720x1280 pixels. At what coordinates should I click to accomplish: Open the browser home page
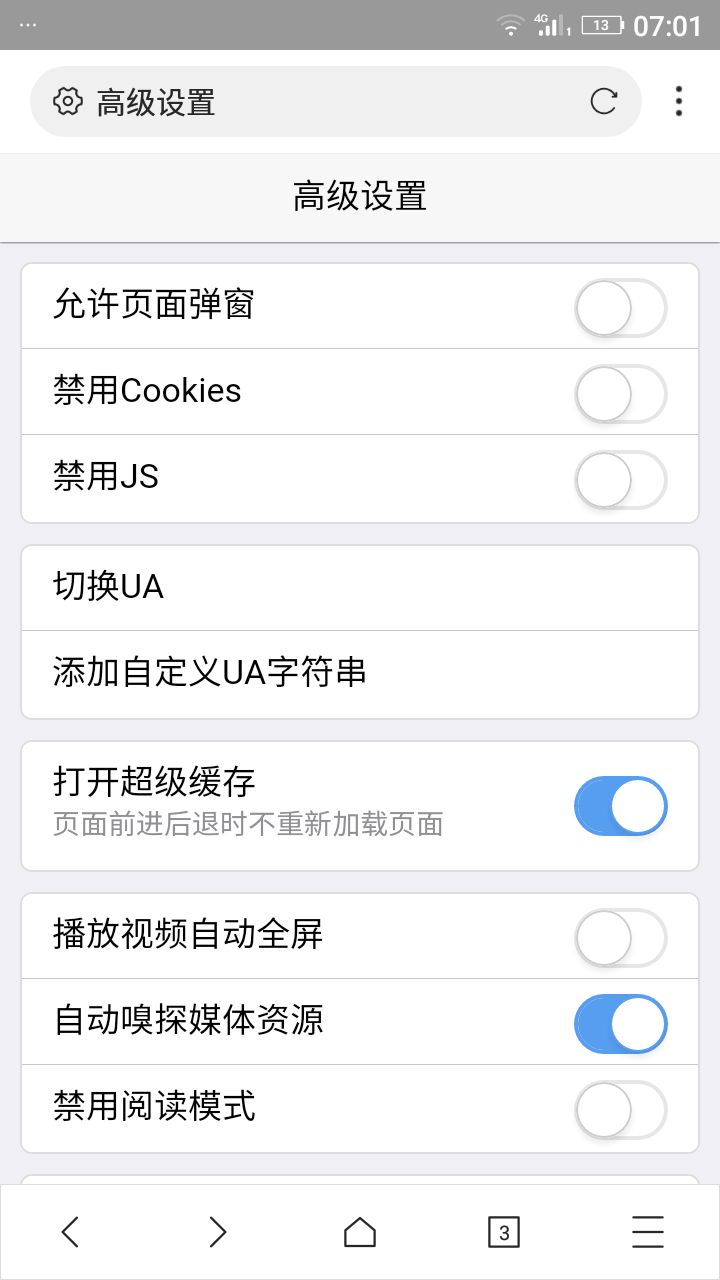click(360, 1232)
